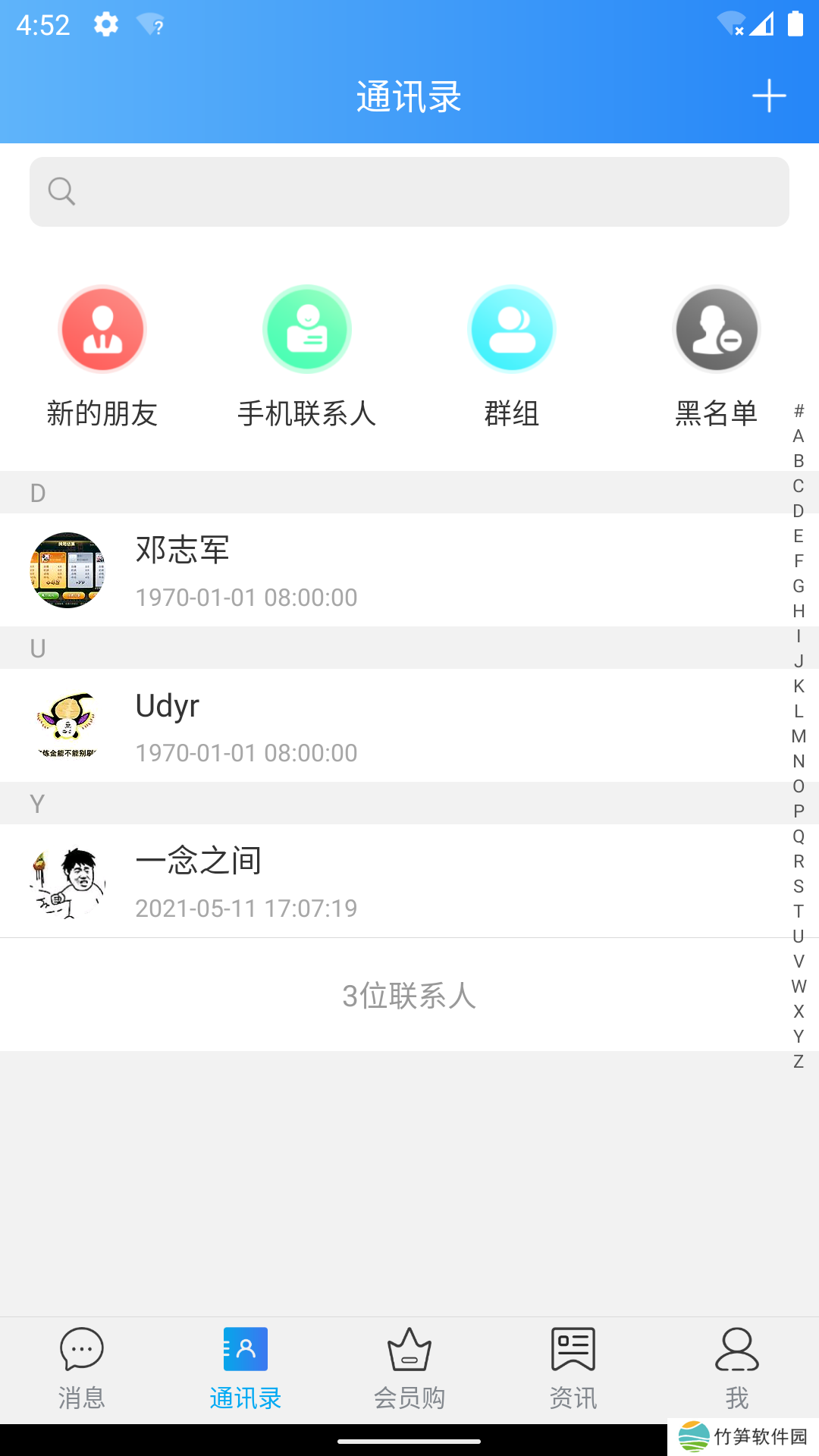
Task: Go to the 资讯 news tab
Action: click(x=573, y=1369)
